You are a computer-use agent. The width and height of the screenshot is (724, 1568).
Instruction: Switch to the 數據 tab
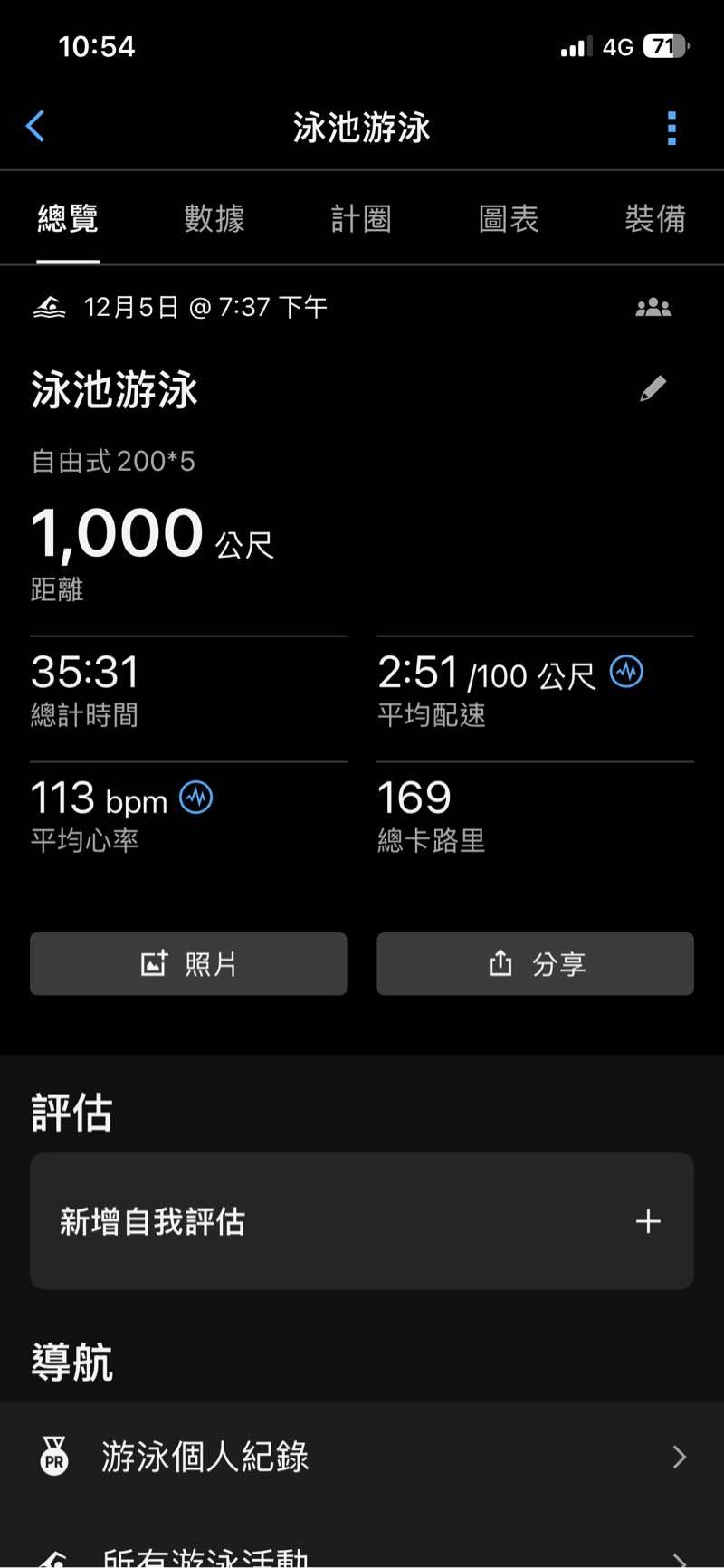pos(214,219)
